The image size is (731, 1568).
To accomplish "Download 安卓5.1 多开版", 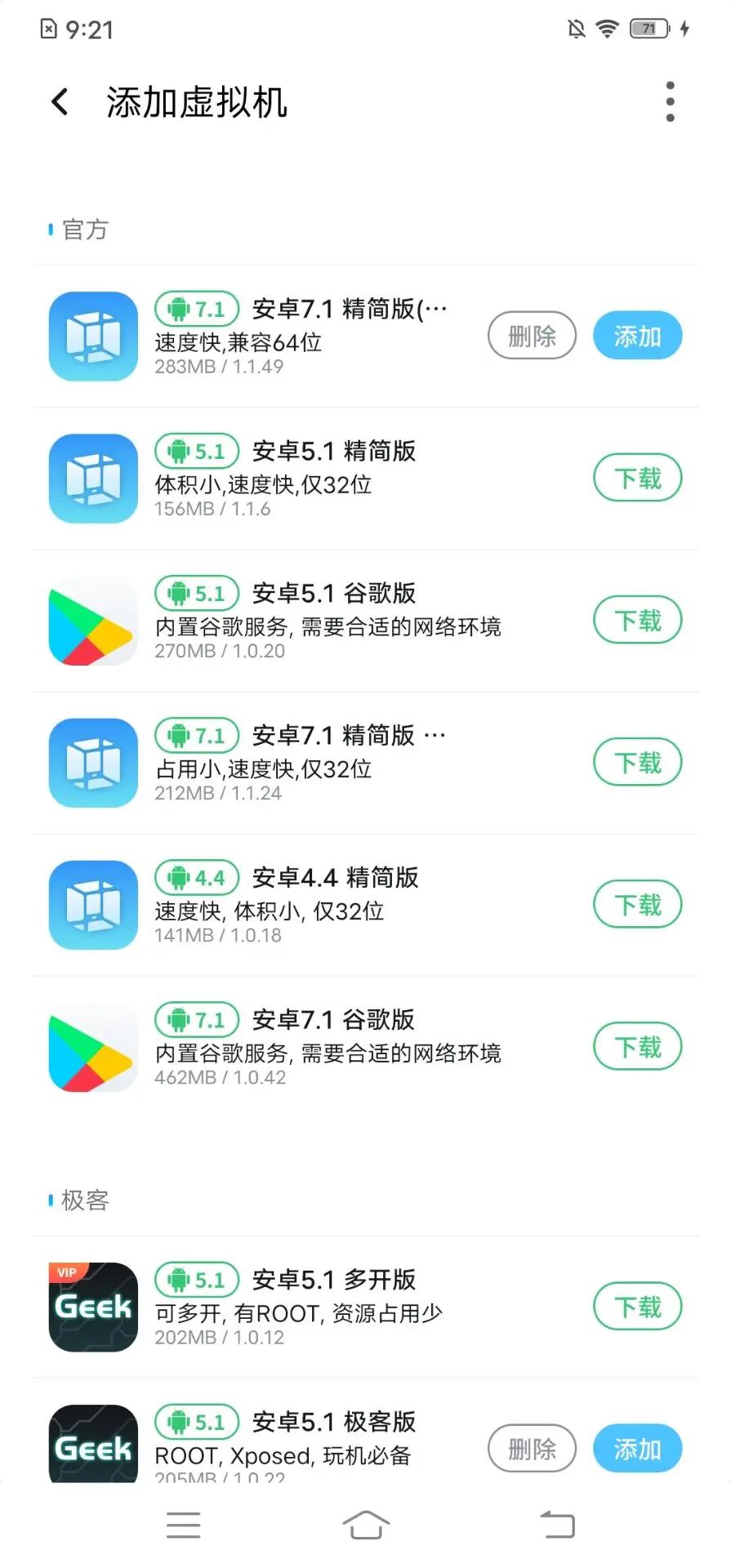I will (636, 1307).
